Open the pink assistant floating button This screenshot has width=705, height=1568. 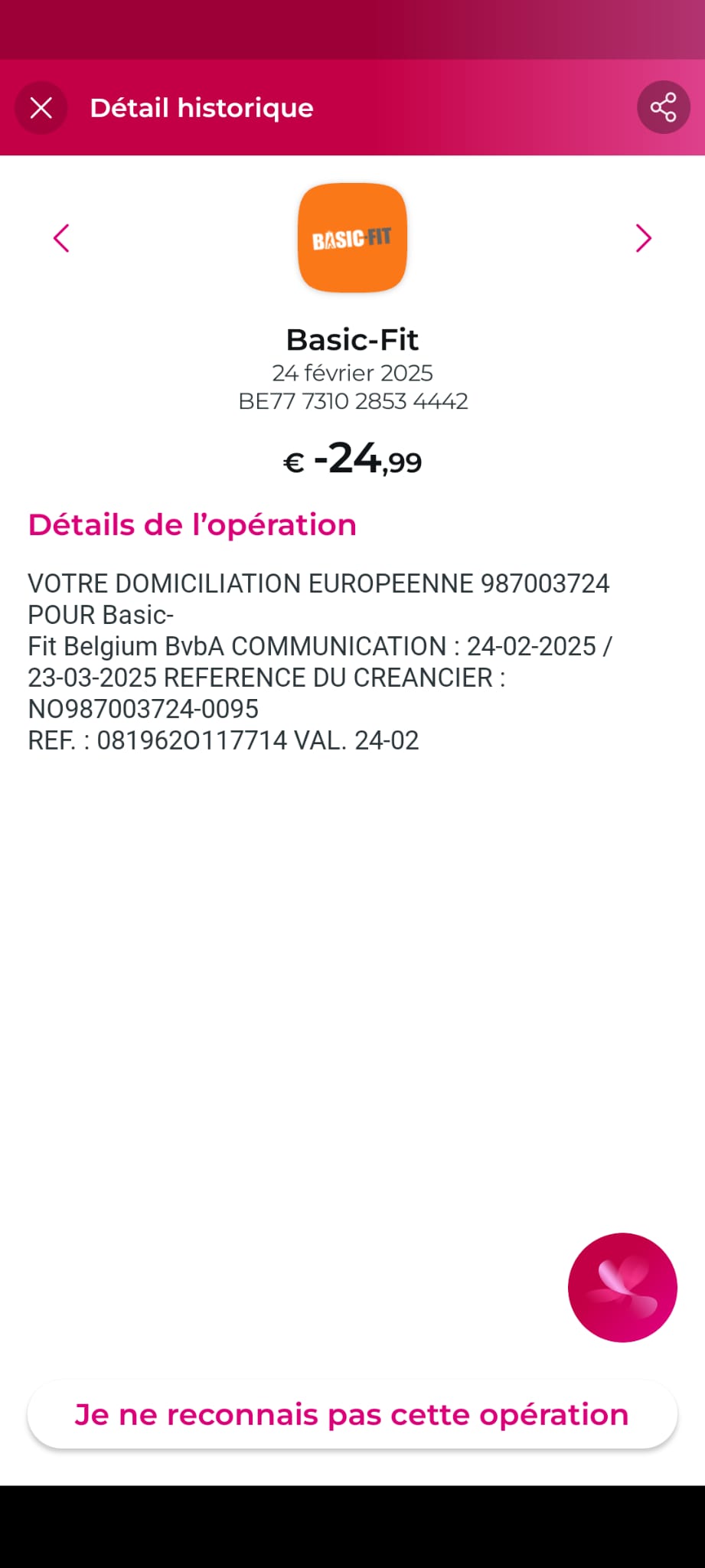[622, 1287]
